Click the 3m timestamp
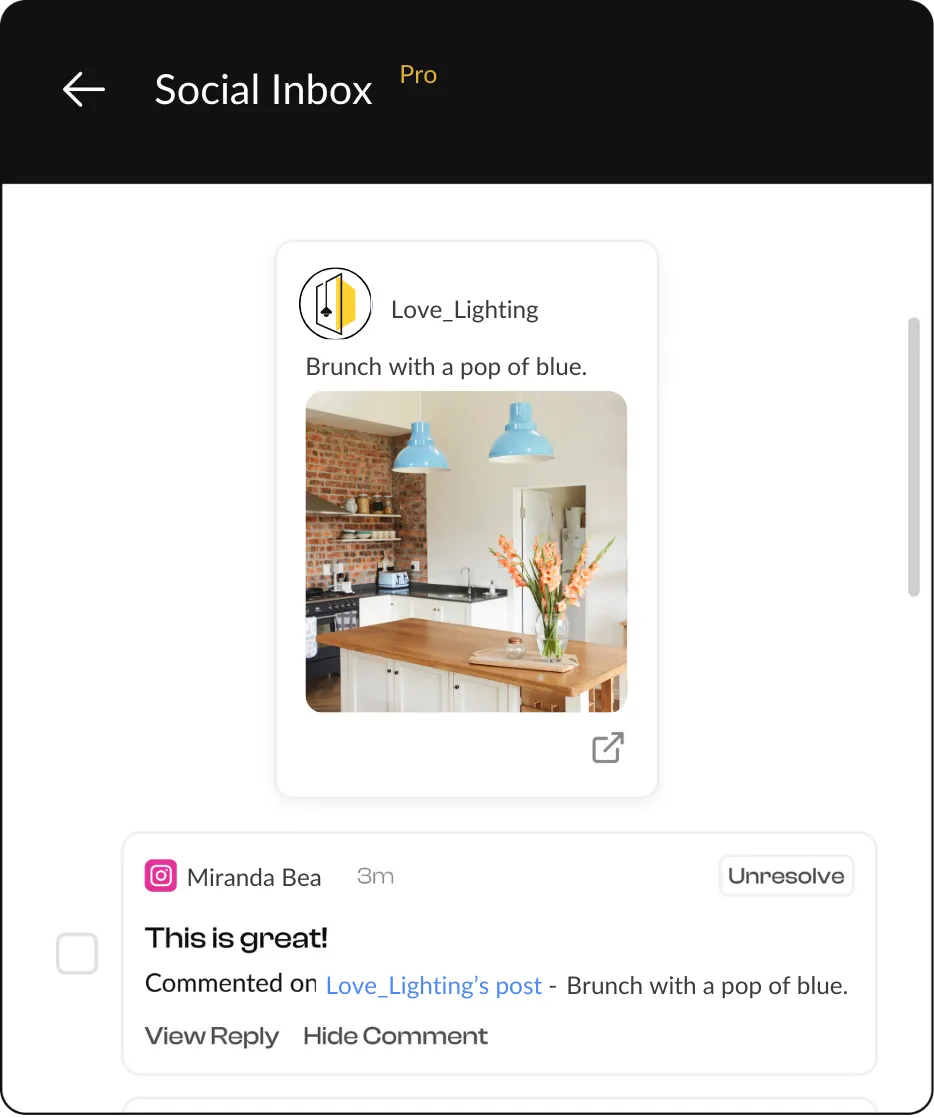This screenshot has width=934, height=1118. tap(375, 876)
